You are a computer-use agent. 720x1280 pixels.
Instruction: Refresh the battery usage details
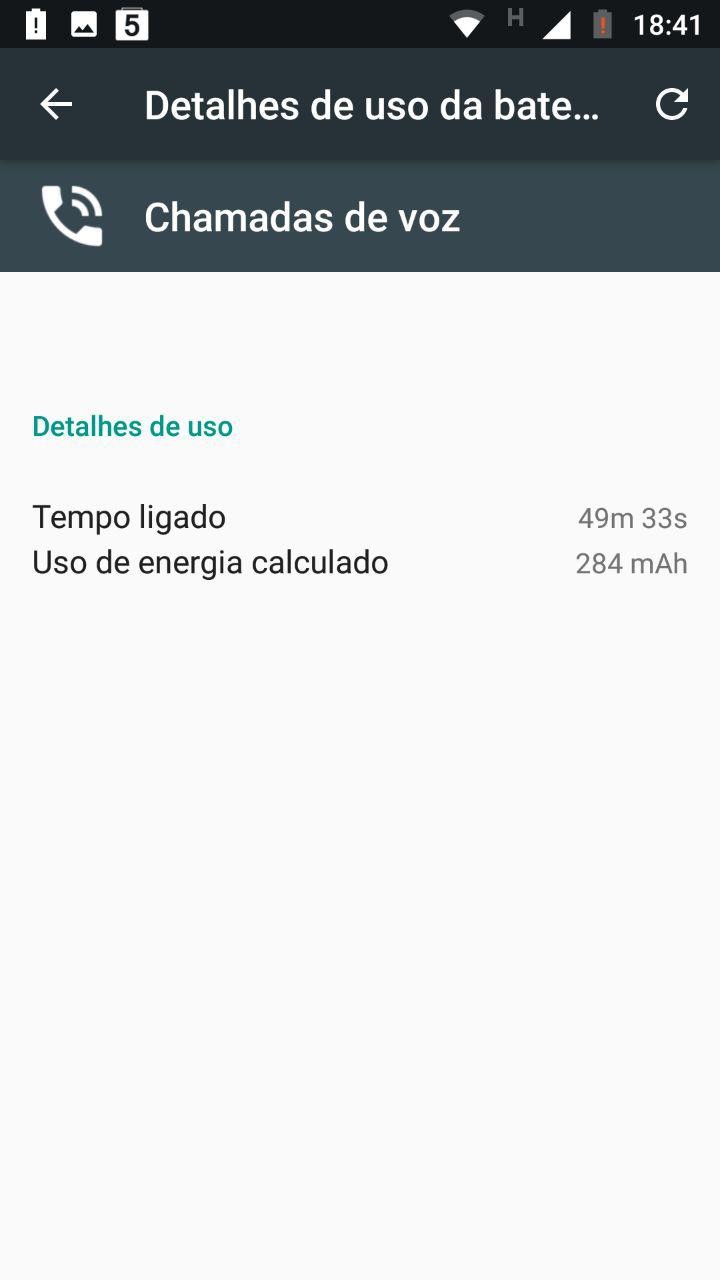tap(671, 104)
